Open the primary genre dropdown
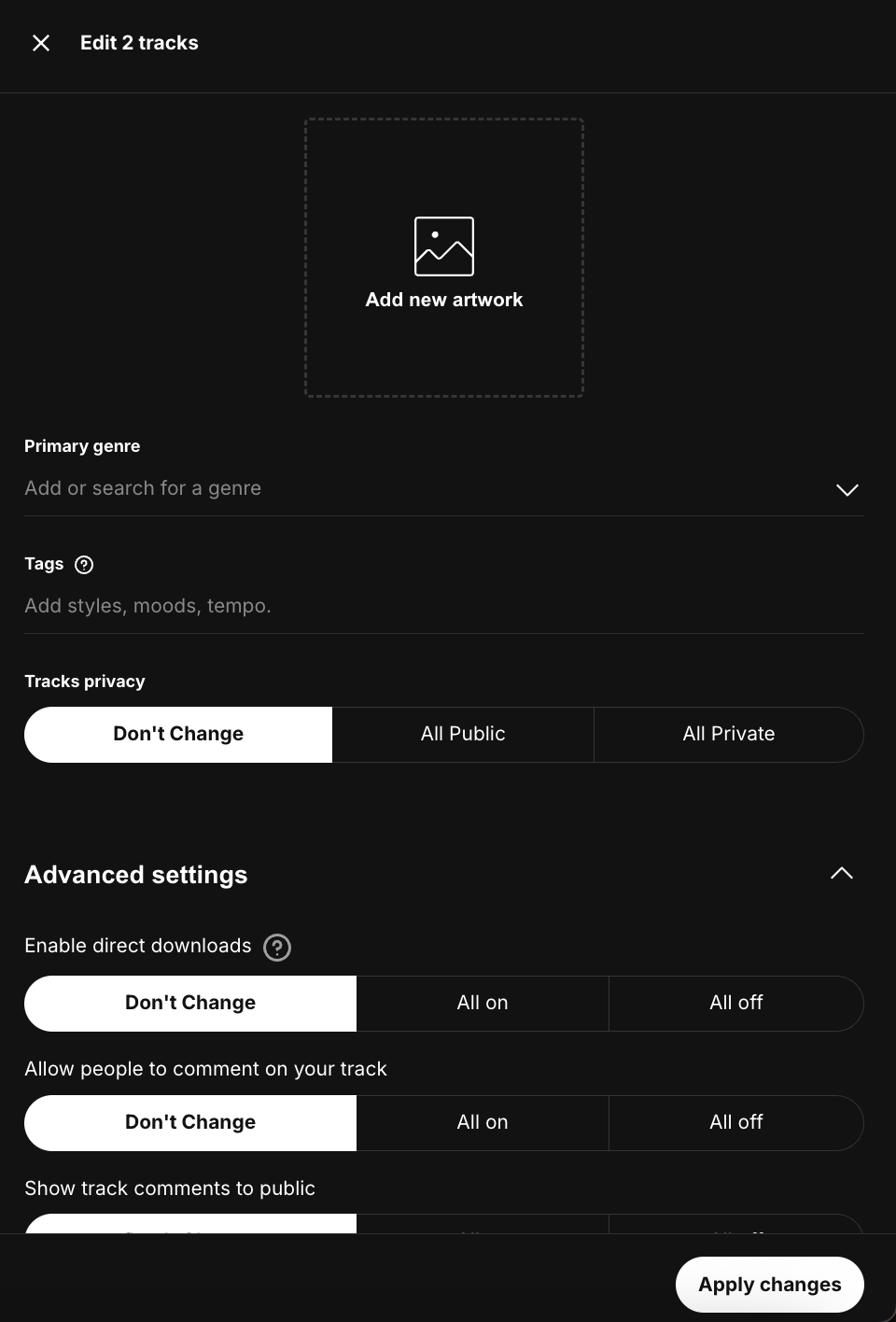This screenshot has height=1322, width=896. [x=847, y=489]
